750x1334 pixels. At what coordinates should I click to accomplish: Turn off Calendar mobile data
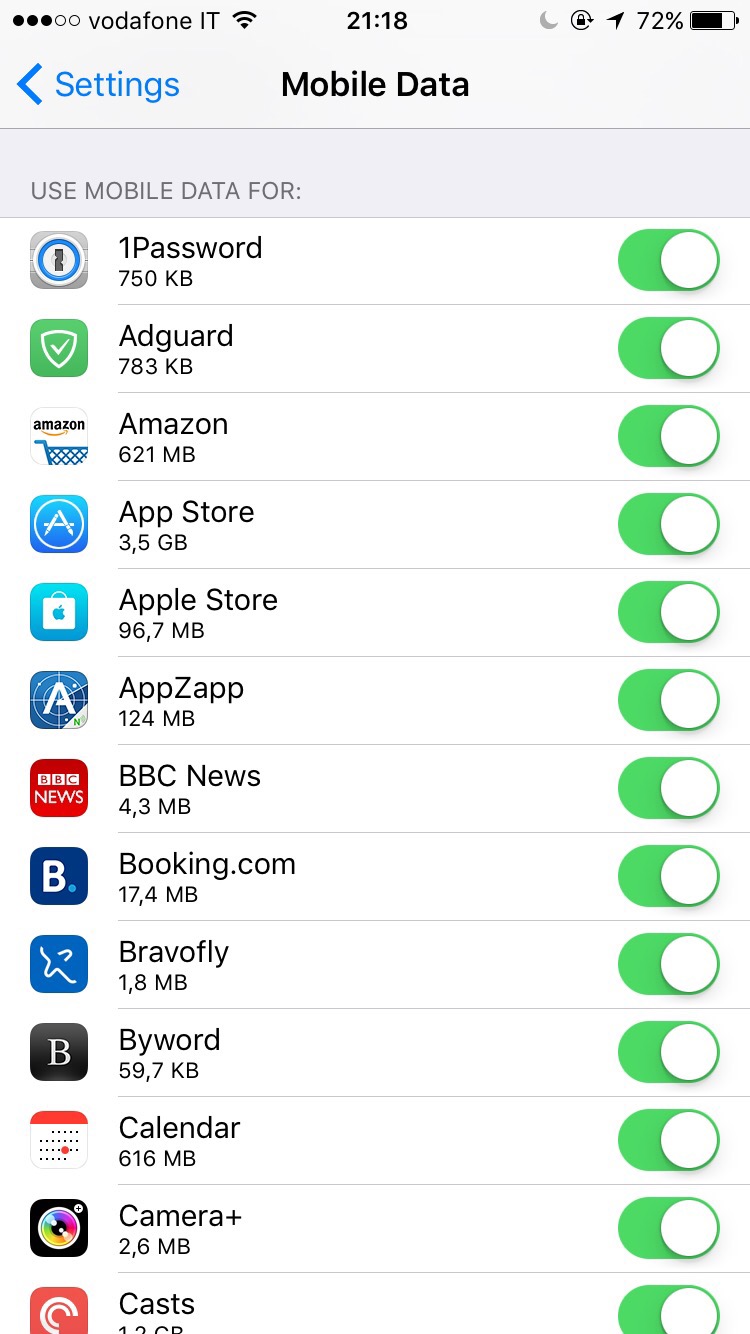point(668,1141)
